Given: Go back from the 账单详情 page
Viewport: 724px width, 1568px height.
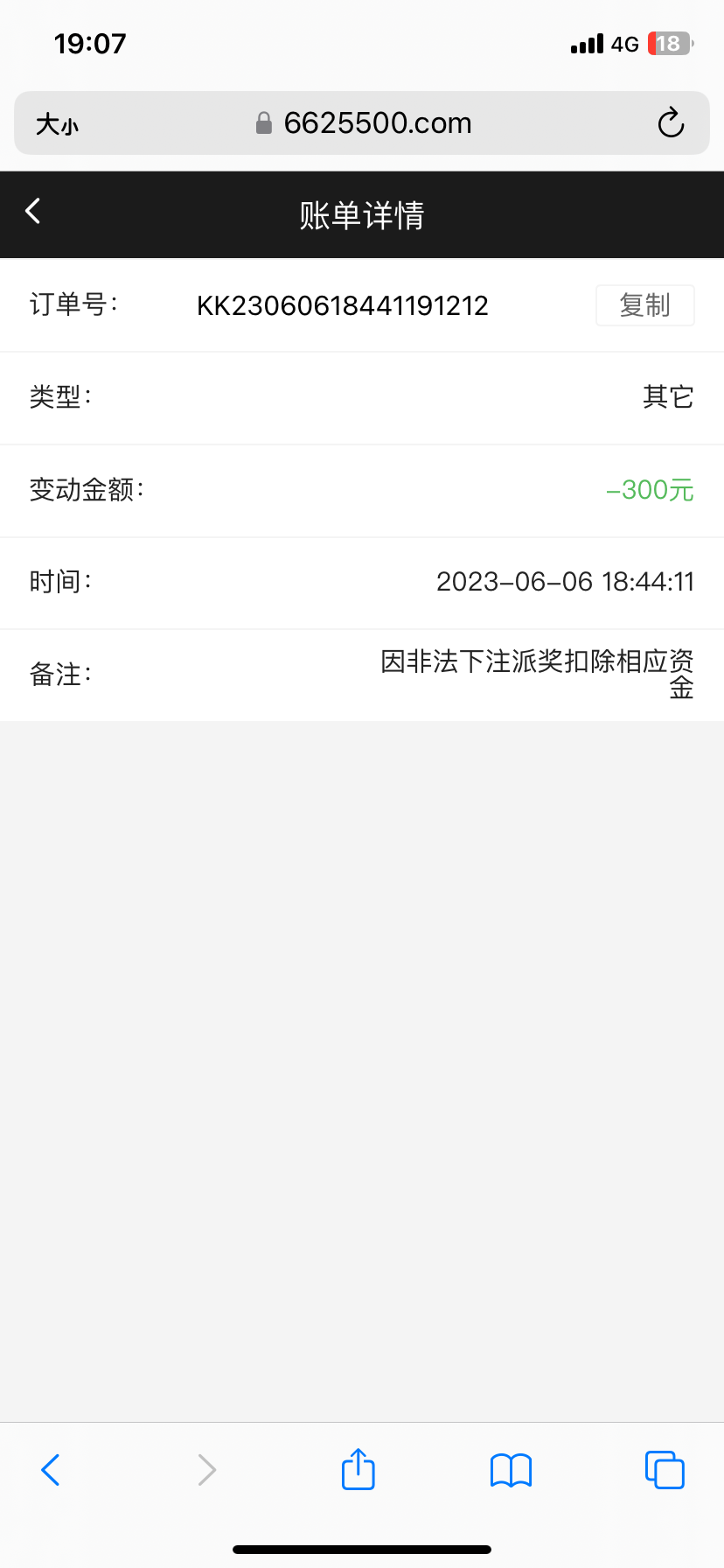Looking at the screenshot, I should (33, 211).
